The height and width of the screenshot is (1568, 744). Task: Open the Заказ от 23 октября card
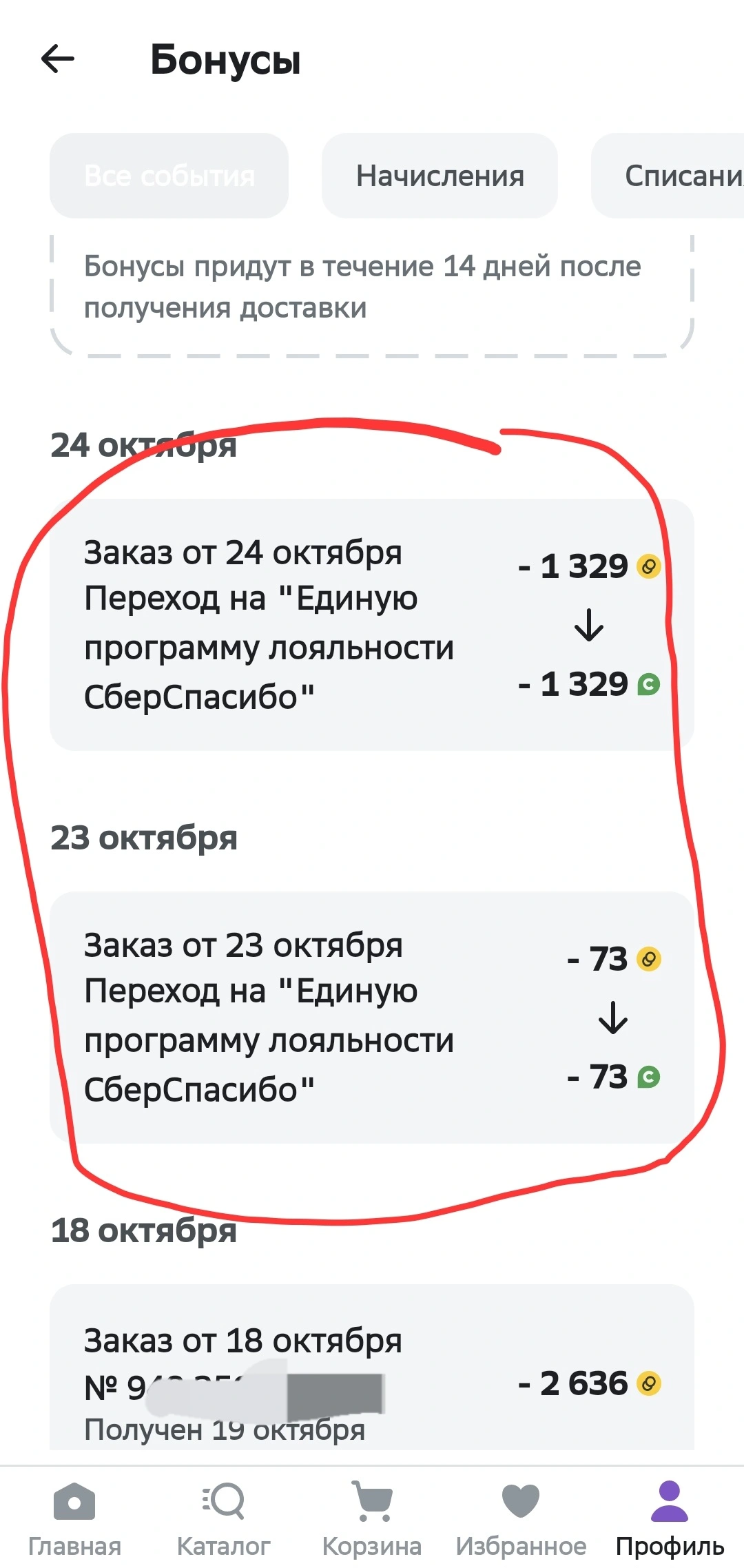coord(372,1018)
